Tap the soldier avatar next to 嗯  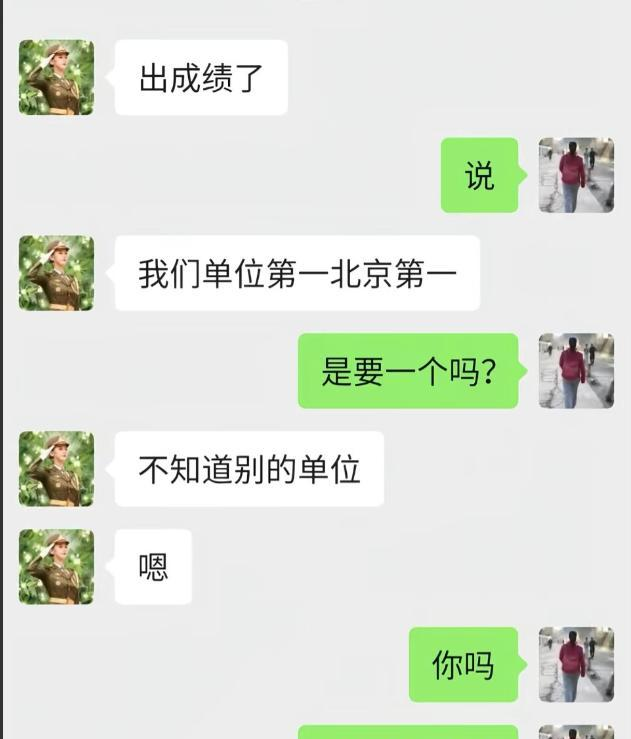(56, 567)
